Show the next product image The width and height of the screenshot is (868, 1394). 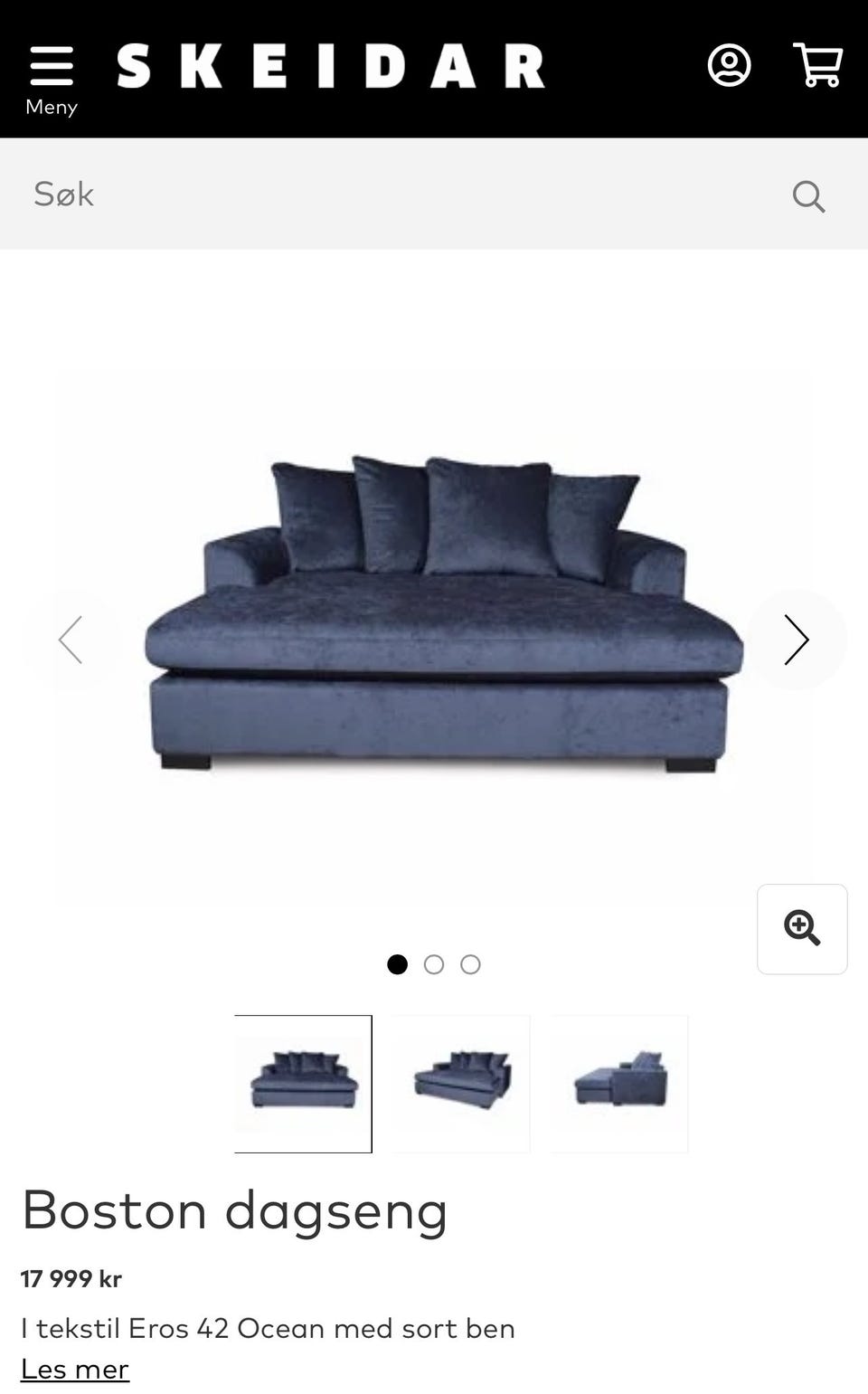click(x=797, y=640)
